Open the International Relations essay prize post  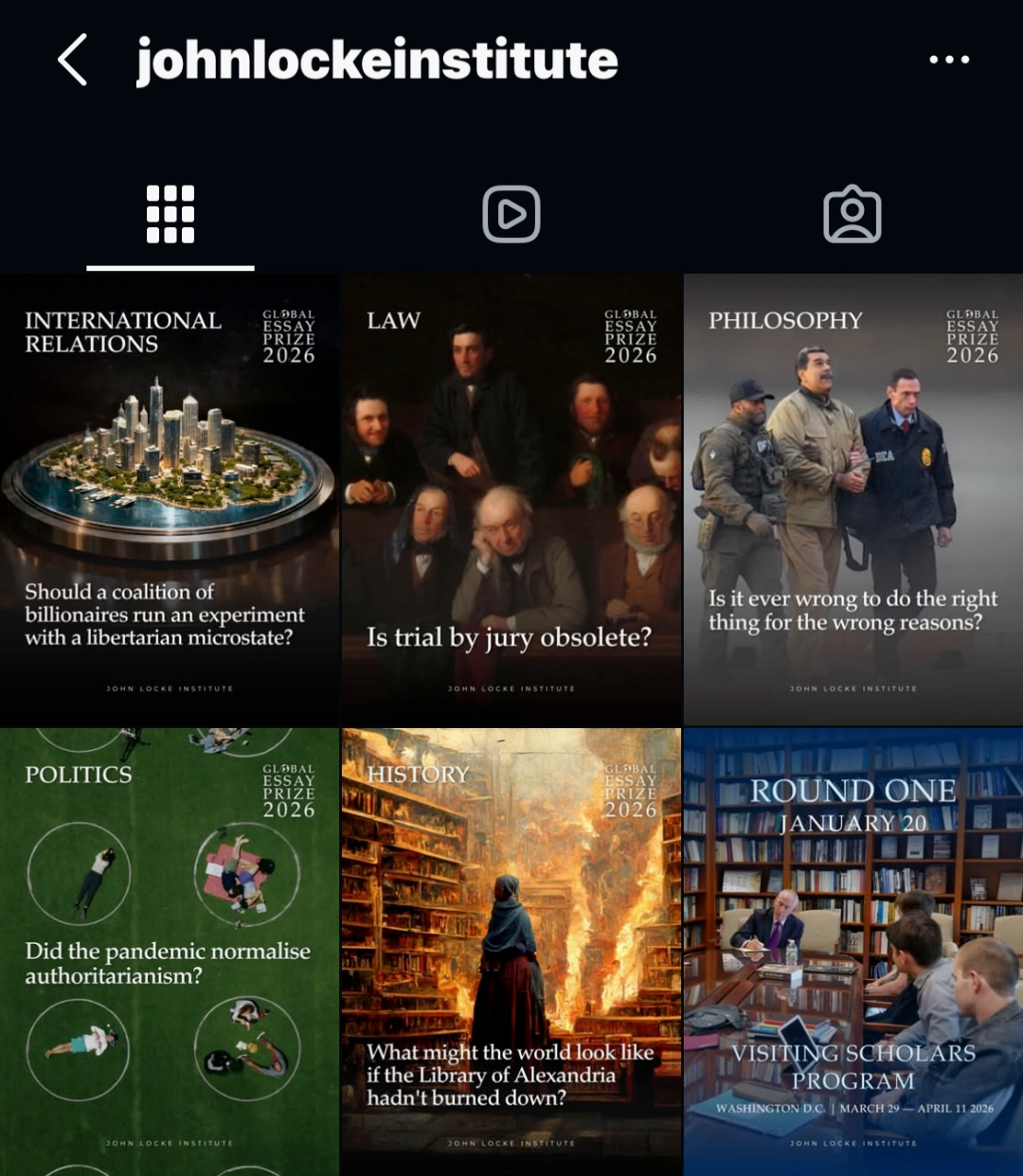[170, 500]
